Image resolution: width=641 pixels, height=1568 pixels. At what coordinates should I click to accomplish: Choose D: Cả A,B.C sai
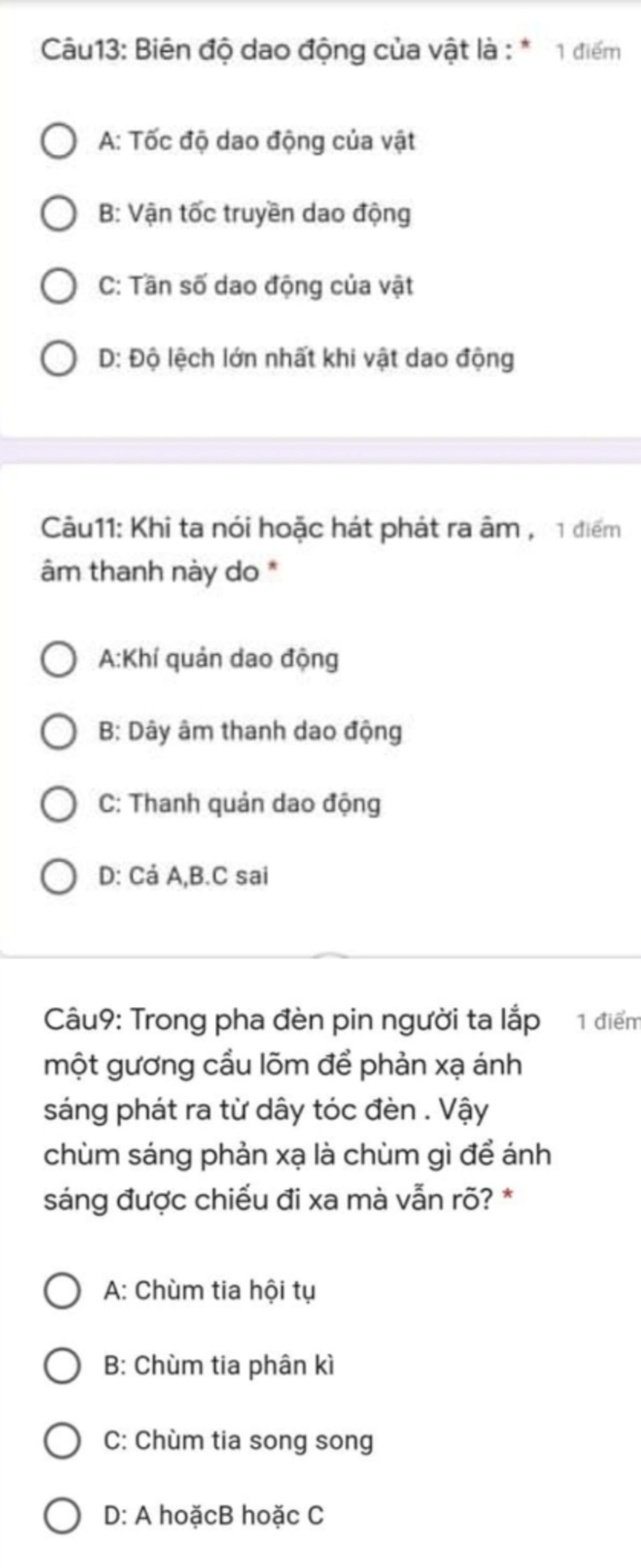click(59, 876)
